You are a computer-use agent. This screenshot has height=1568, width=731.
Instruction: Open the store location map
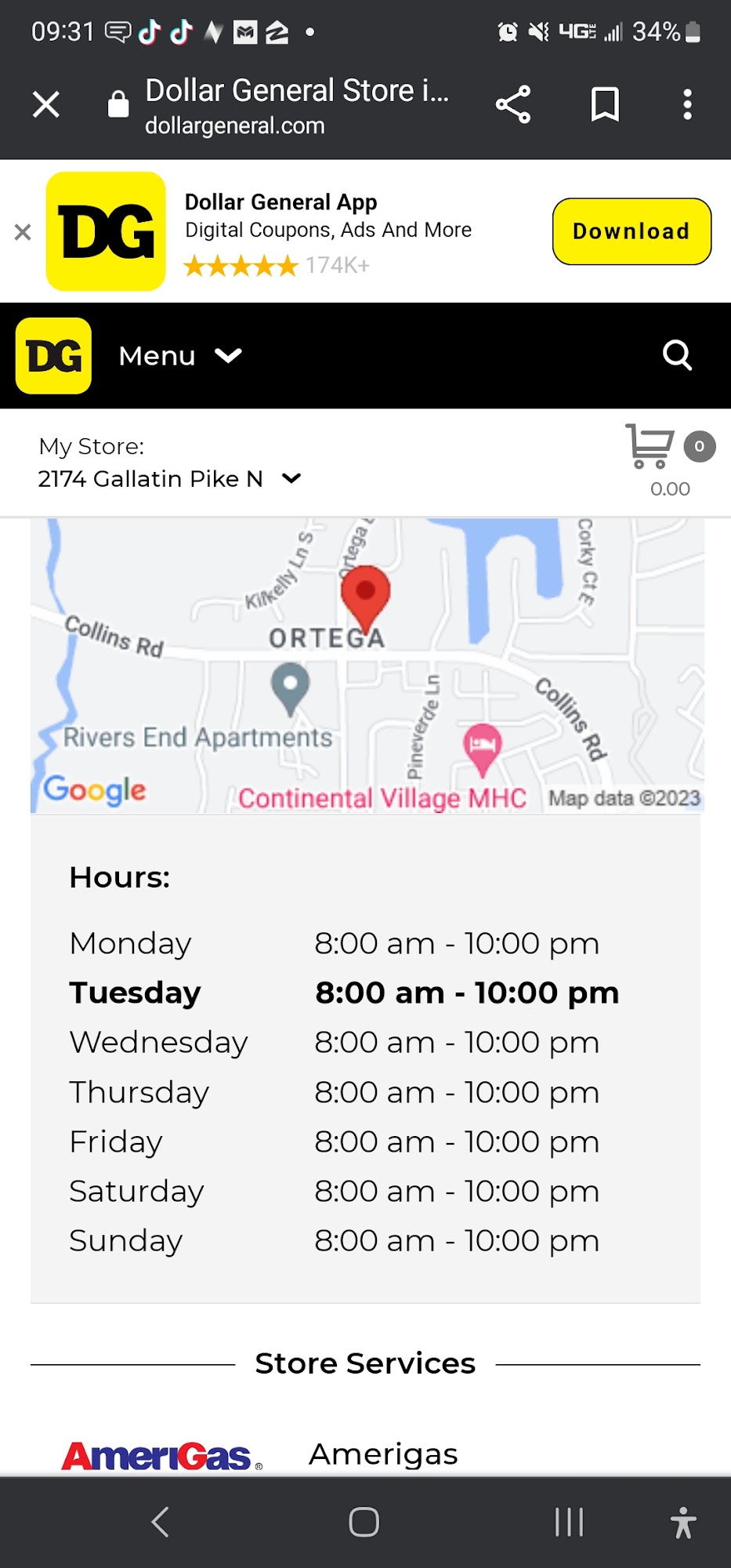367,665
